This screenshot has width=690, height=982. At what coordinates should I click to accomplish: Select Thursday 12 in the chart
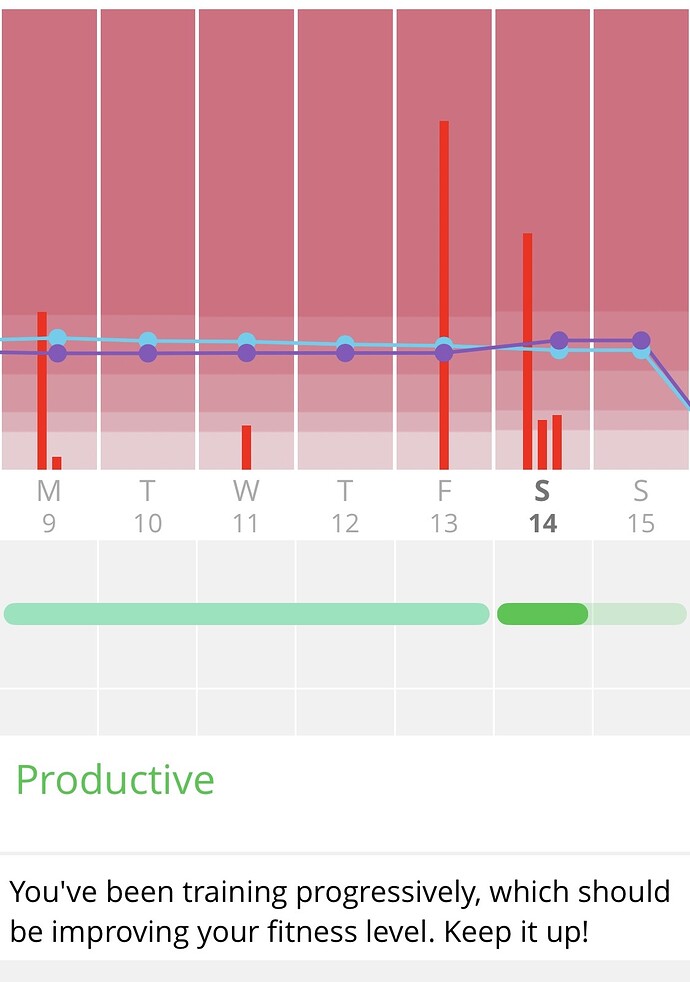coord(345,505)
